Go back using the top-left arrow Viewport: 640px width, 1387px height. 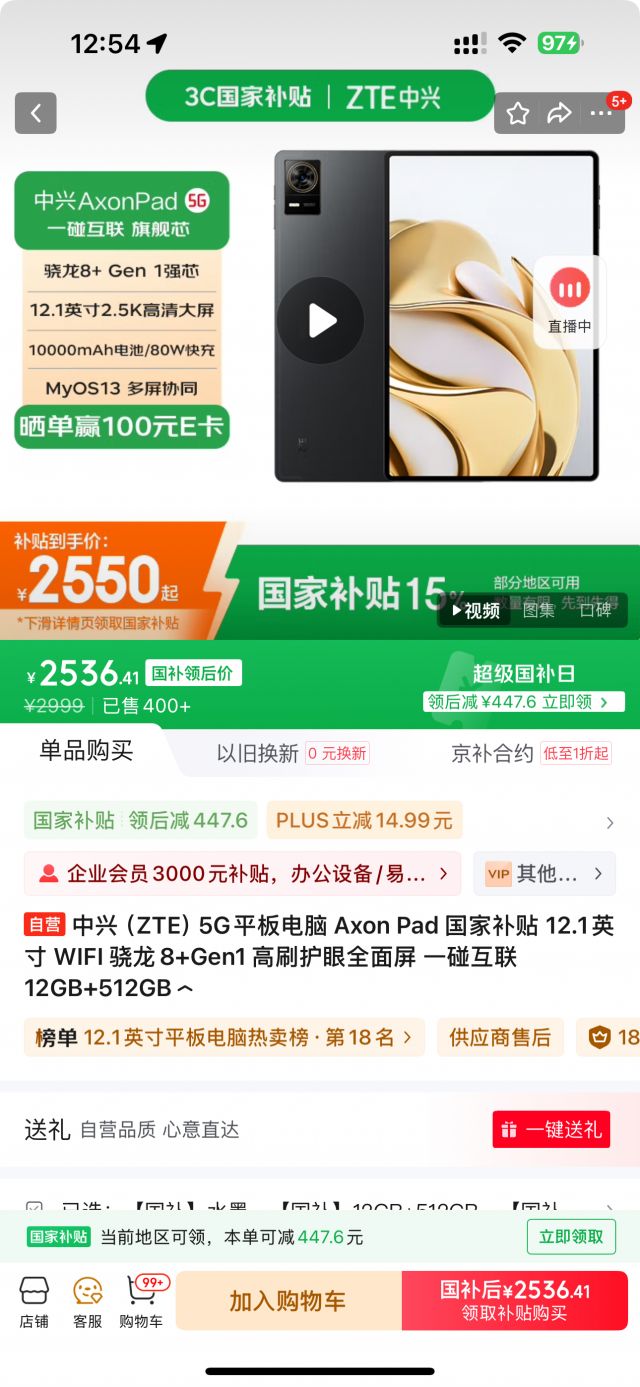point(36,113)
